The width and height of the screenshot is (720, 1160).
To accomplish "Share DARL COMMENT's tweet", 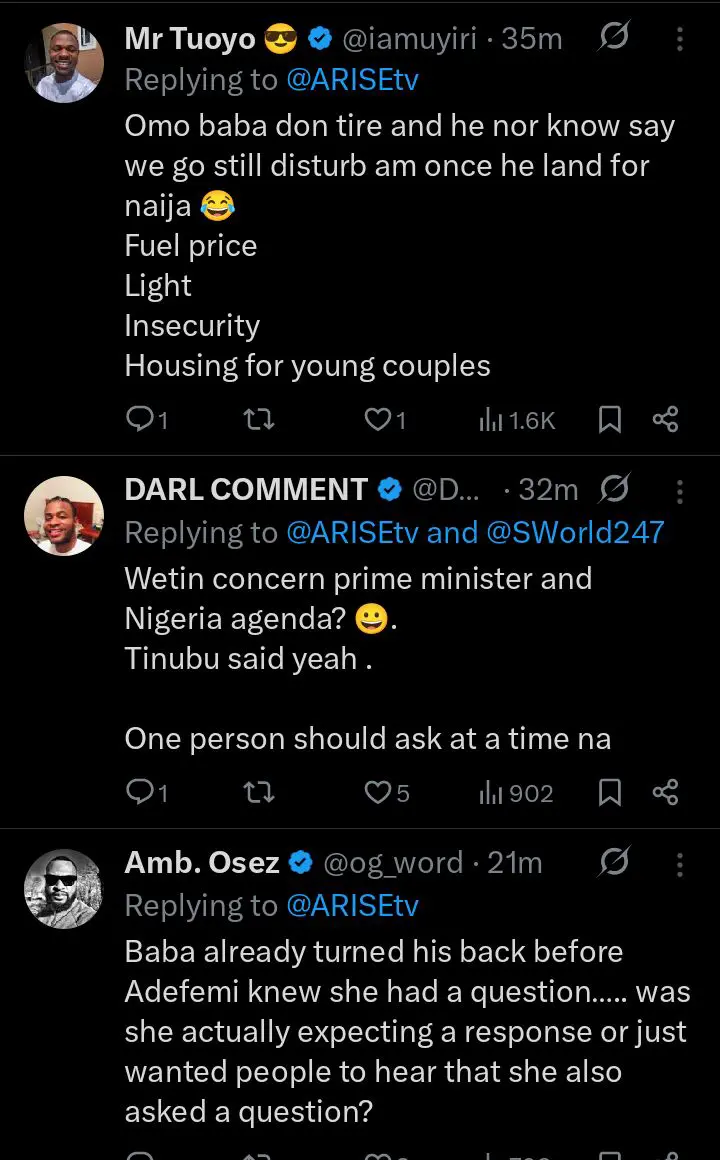I will 665,793.
